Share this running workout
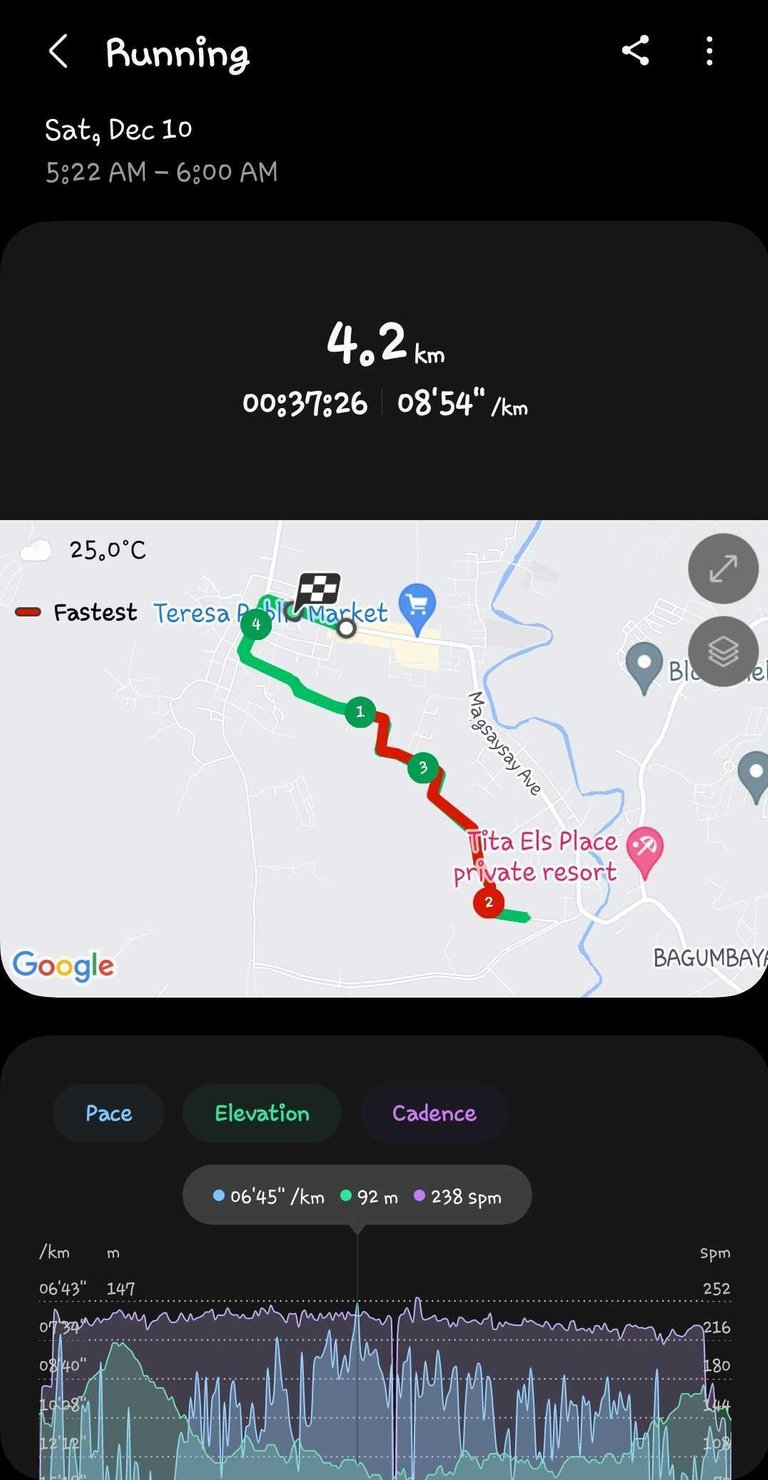Viewport: 768px width, 1480px height. 635,51
